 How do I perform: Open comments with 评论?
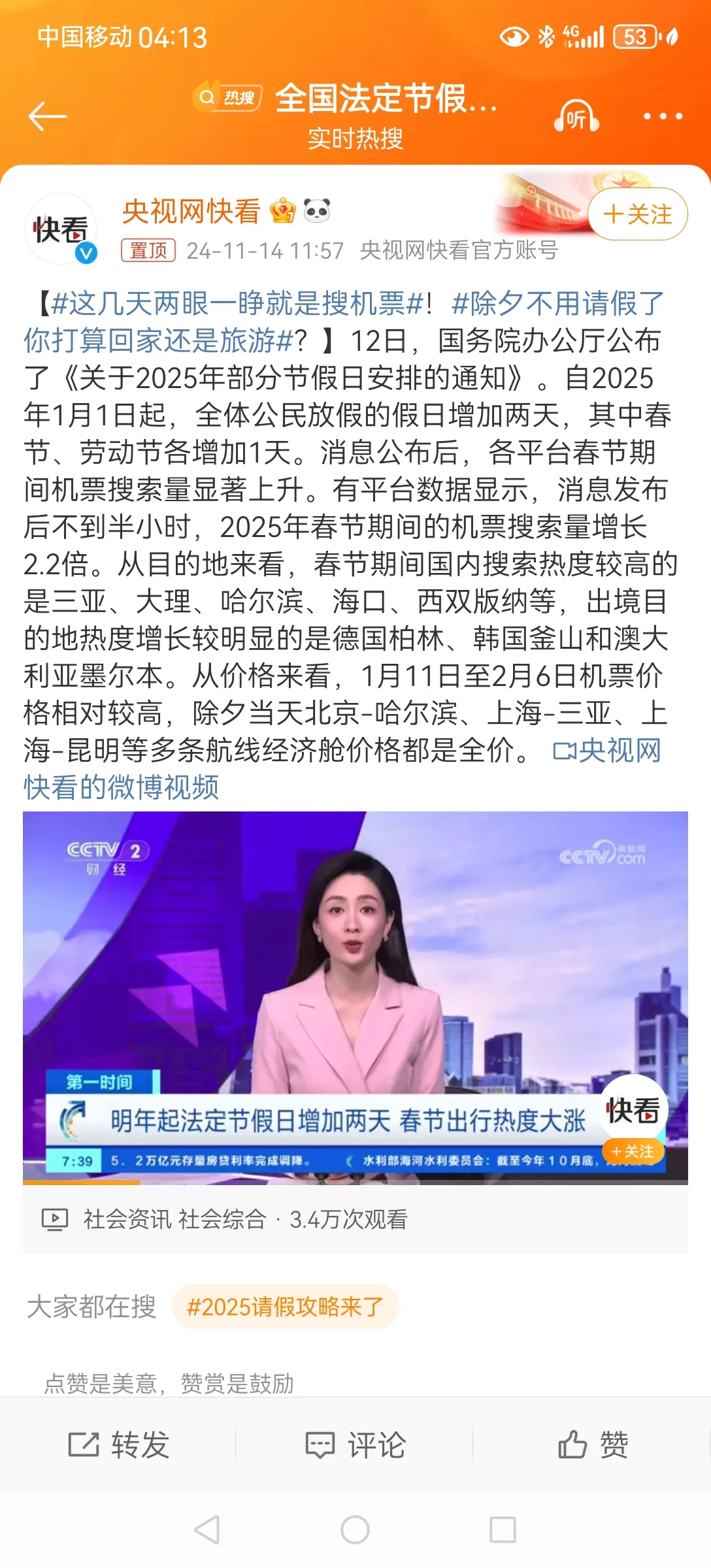[355, 1445]
